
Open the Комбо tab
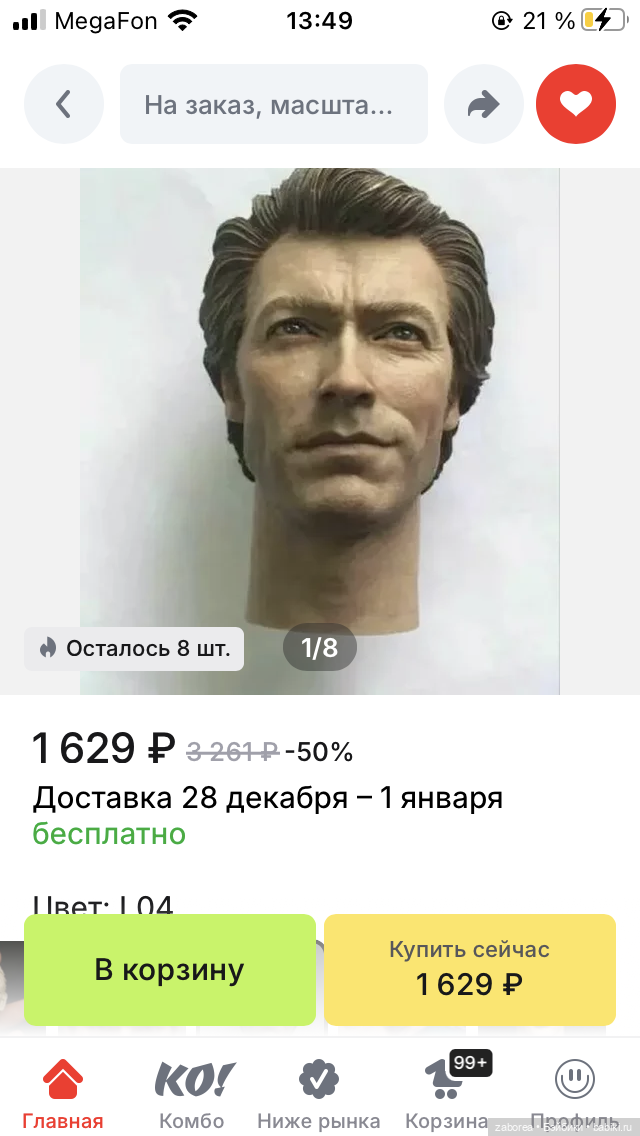[x=192, y=1093]
